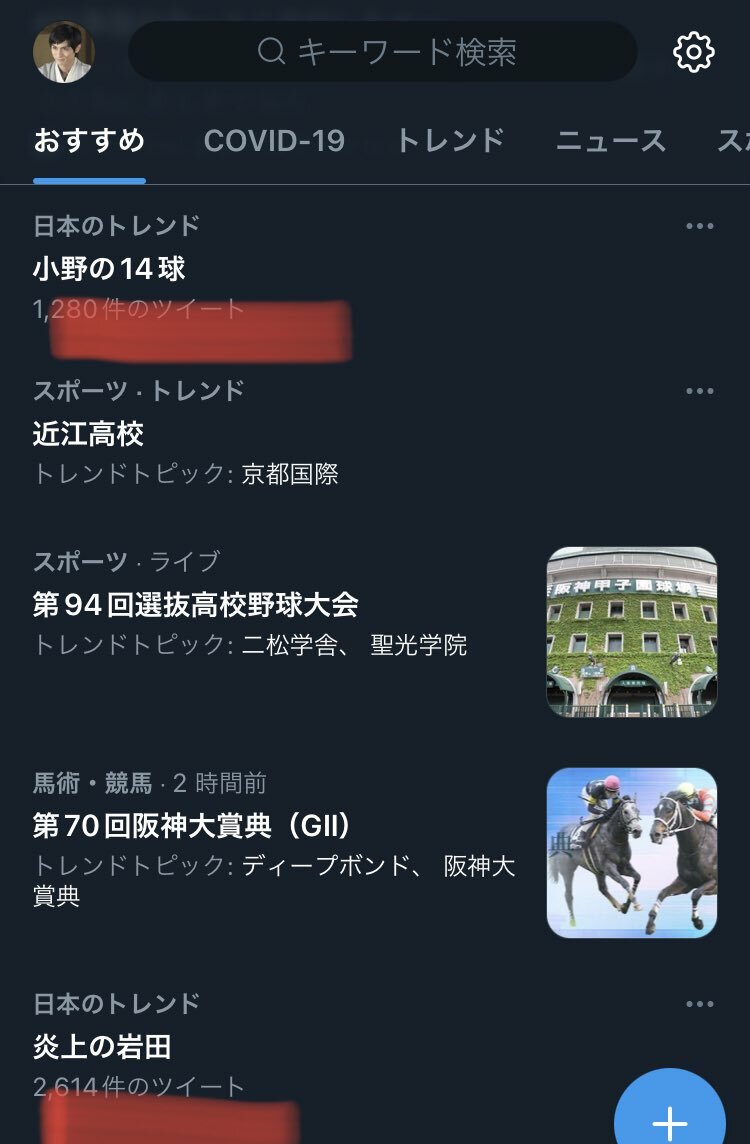
Task: Open 第70回阪神大賞典（GII） event
Action: point(192,826)
